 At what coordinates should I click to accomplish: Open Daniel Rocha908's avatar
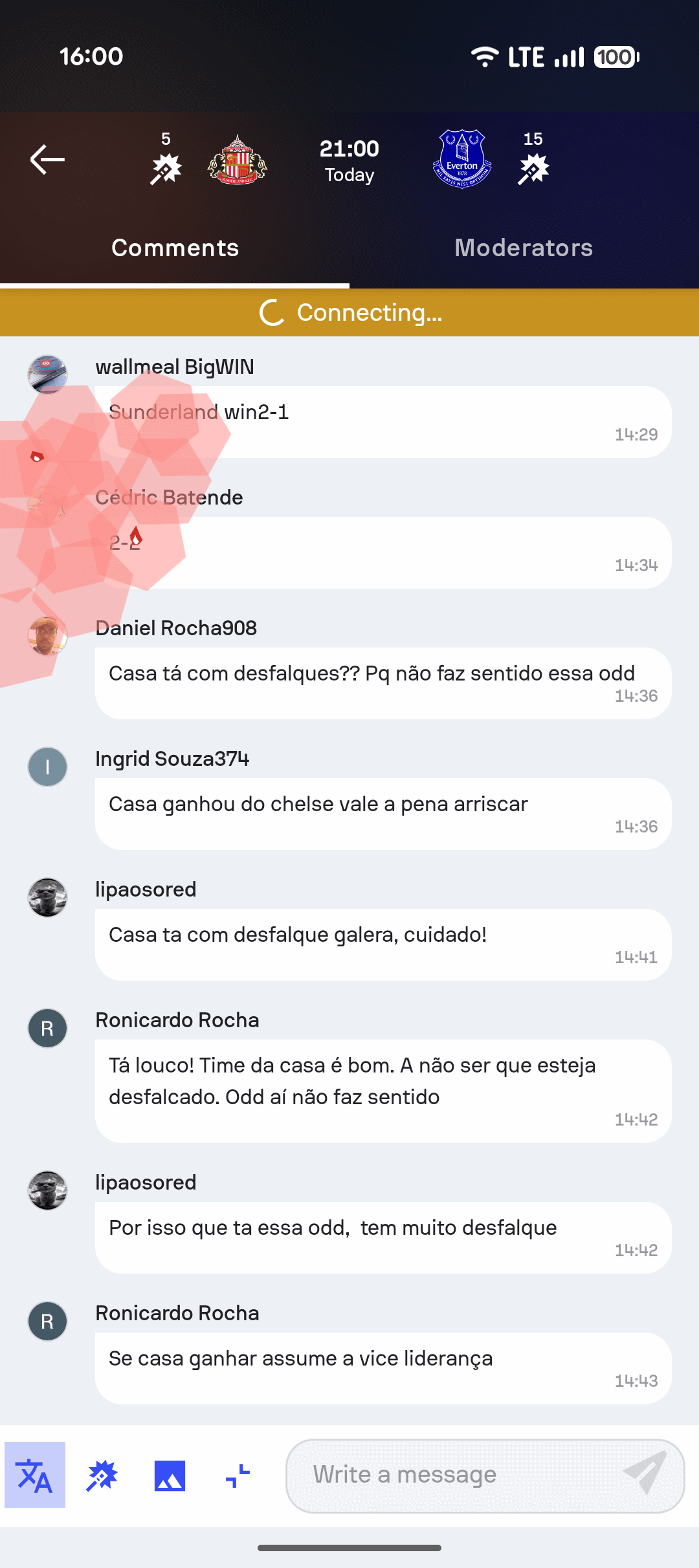47,636
